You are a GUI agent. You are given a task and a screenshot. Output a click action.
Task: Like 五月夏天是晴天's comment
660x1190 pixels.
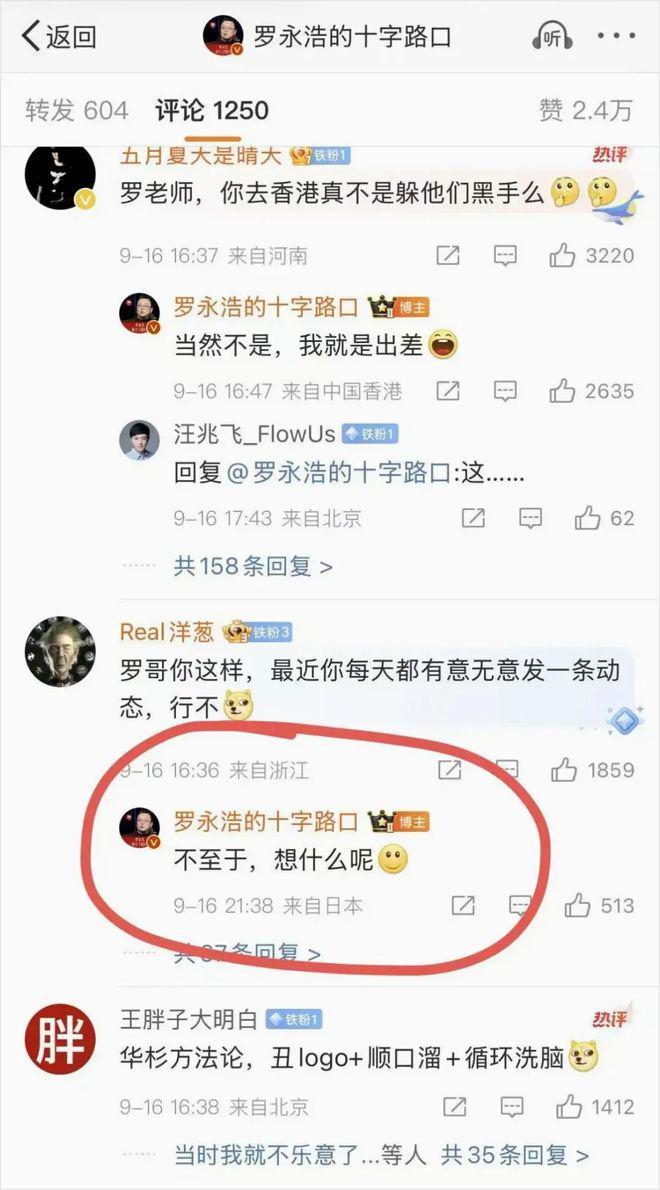(563, 255)
